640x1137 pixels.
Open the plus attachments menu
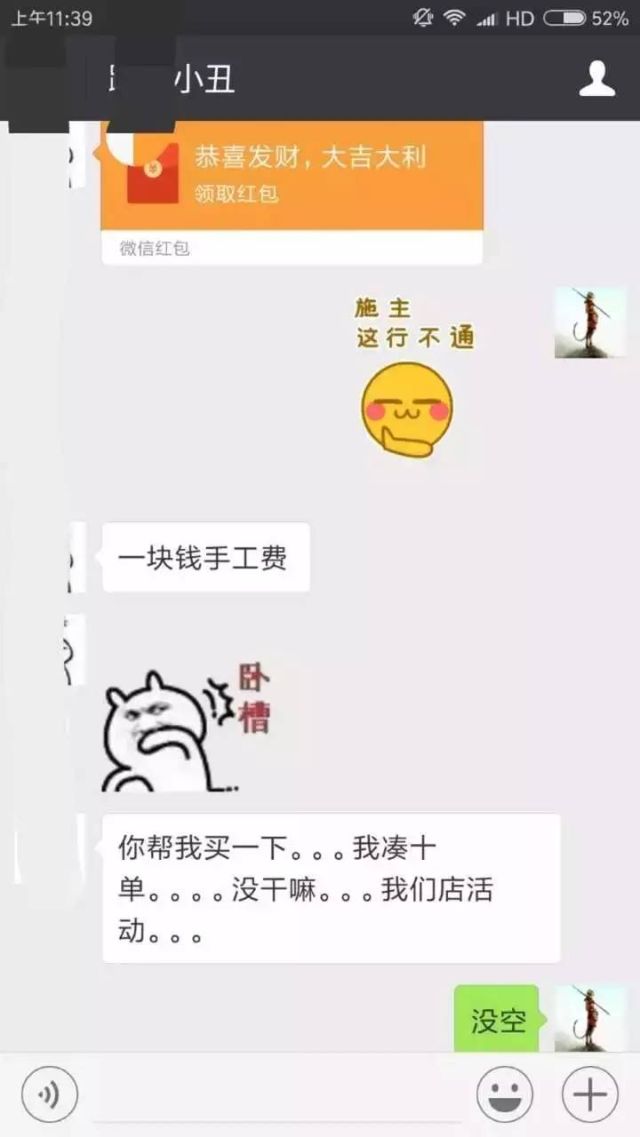coord(589,1094)
